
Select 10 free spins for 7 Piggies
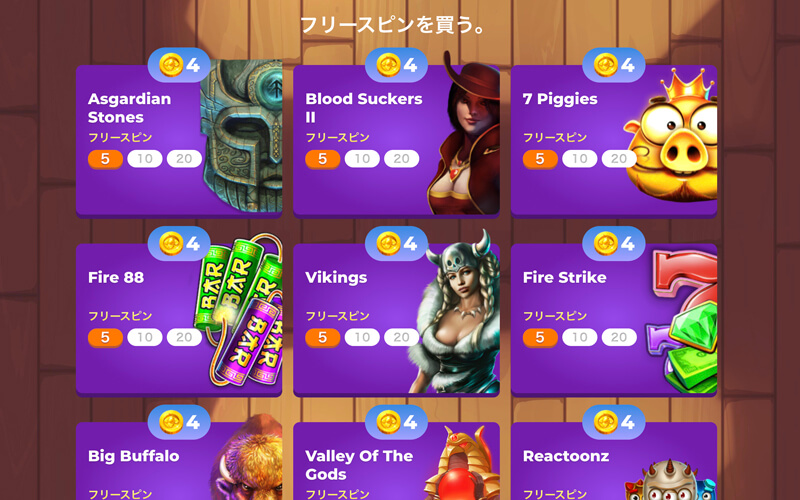[579, 159]
